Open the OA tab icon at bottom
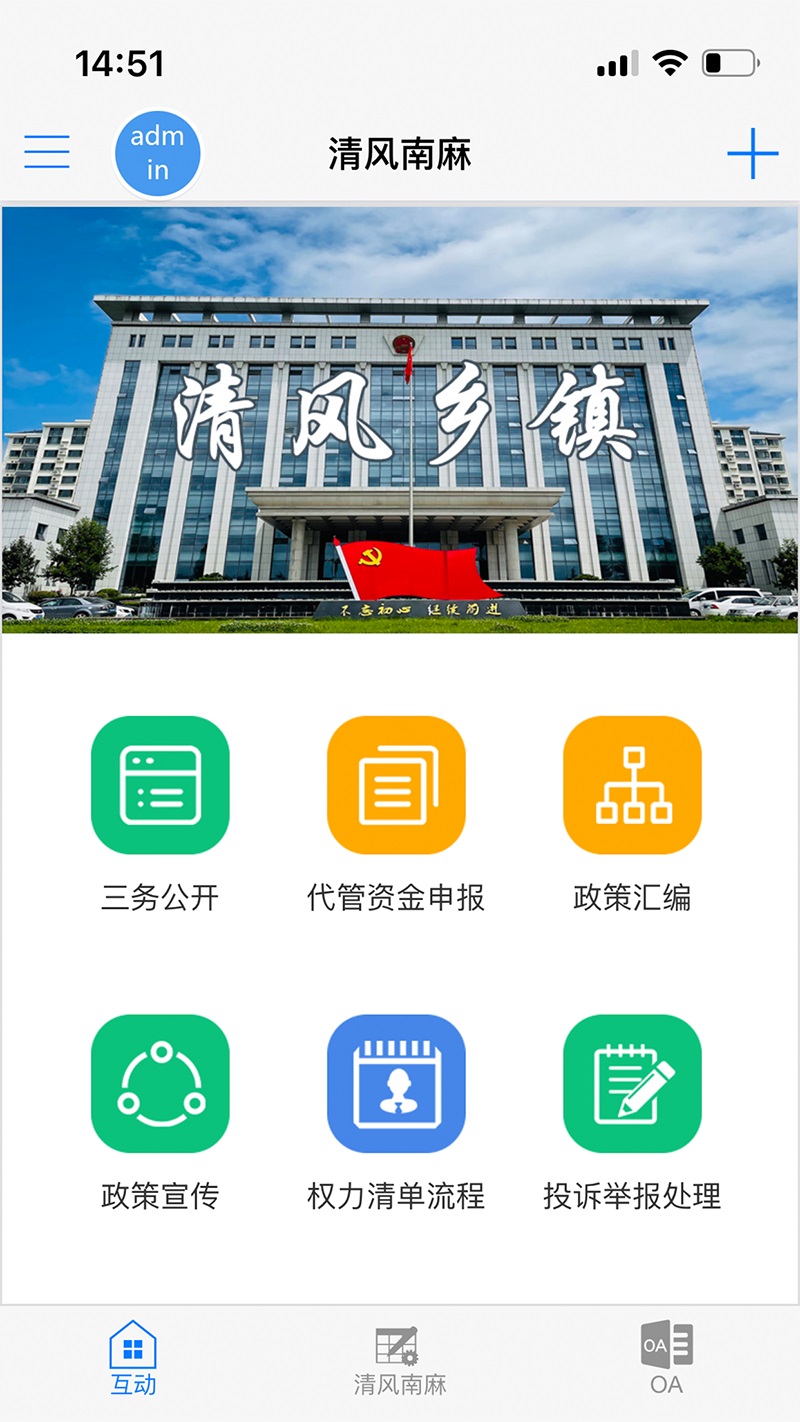This screenshot has width=800, height=1422. click(x=666, y=1345)
